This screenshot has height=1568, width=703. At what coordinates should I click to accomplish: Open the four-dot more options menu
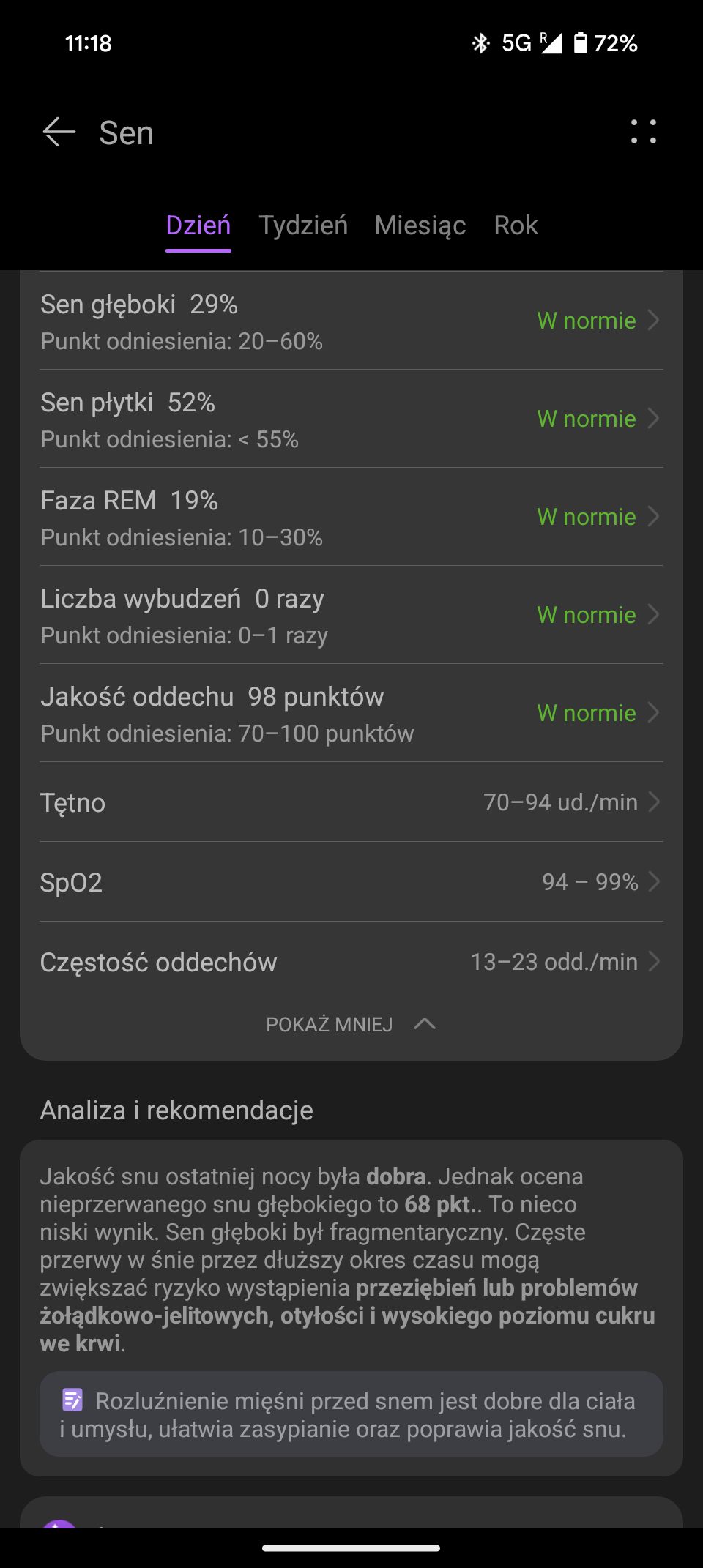[x=644, y=132]
